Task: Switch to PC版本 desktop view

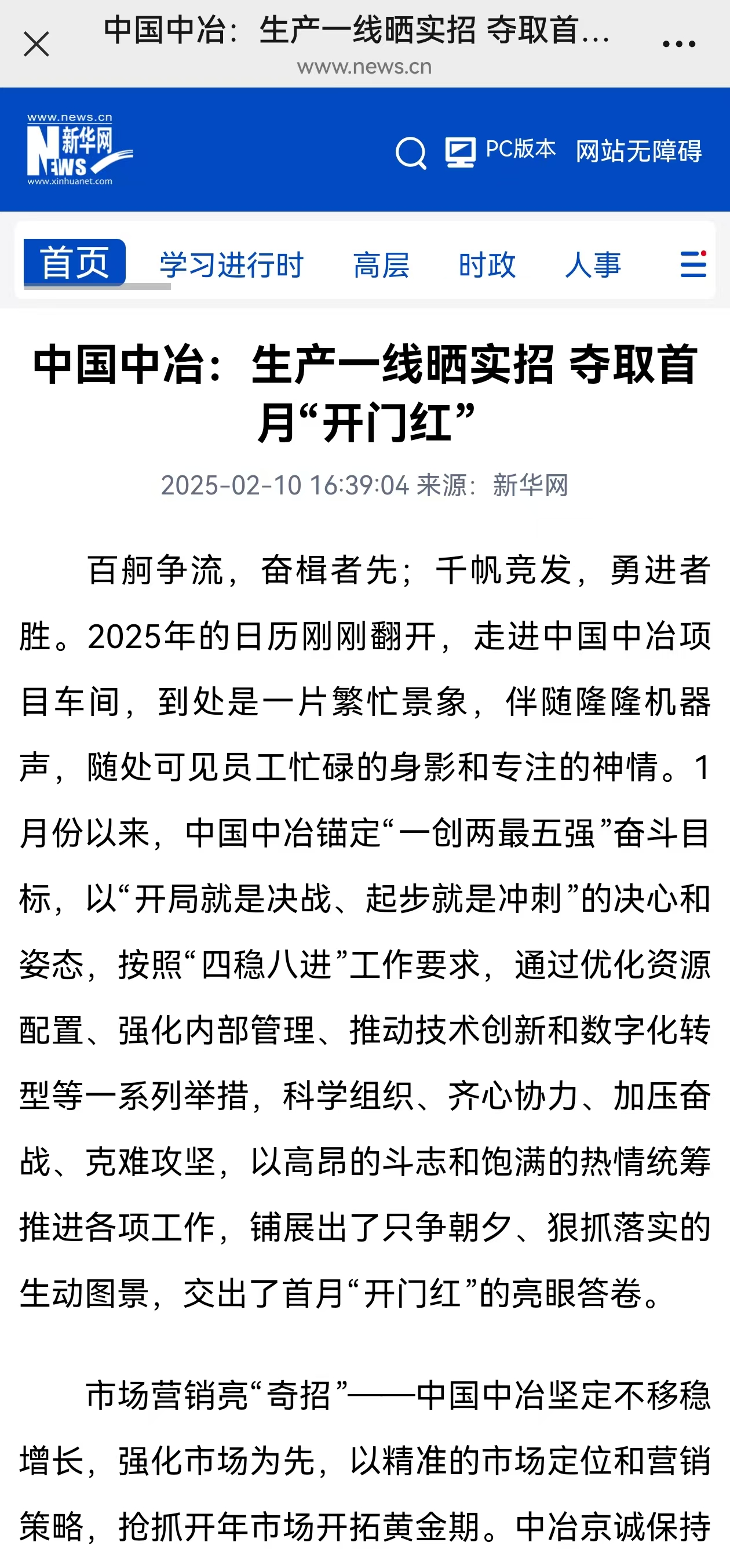Action: point(501,150)
